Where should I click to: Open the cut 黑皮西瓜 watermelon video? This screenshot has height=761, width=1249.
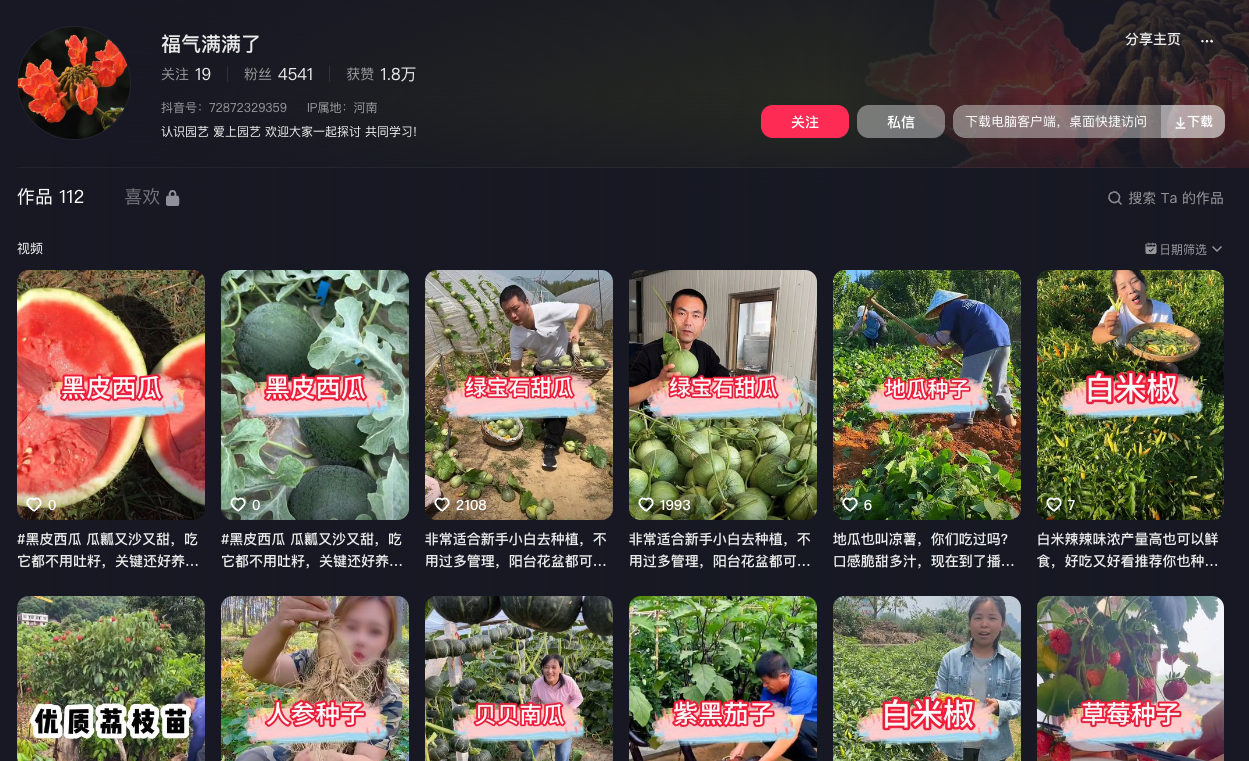coord(111,394)
